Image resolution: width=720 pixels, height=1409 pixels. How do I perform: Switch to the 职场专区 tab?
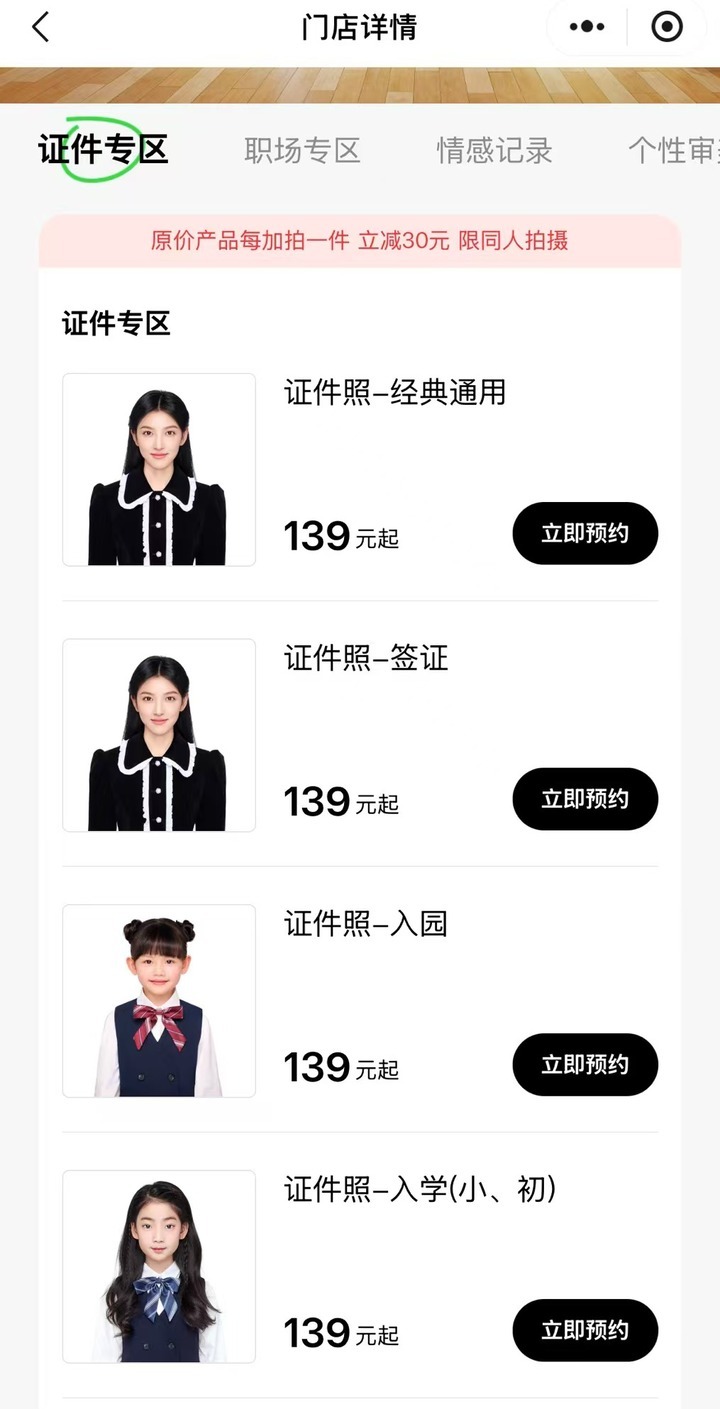[302, 150]
